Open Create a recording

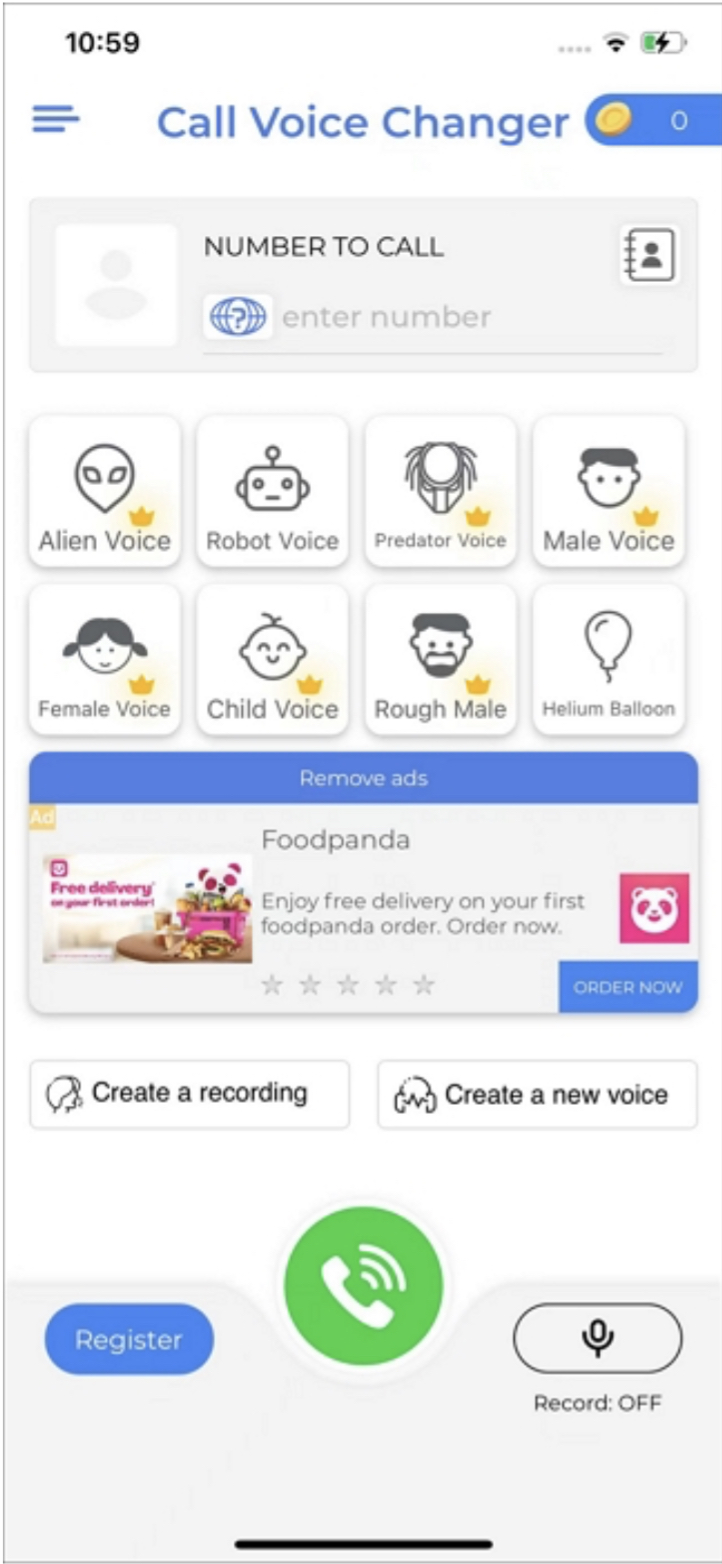coord(190,1094)
